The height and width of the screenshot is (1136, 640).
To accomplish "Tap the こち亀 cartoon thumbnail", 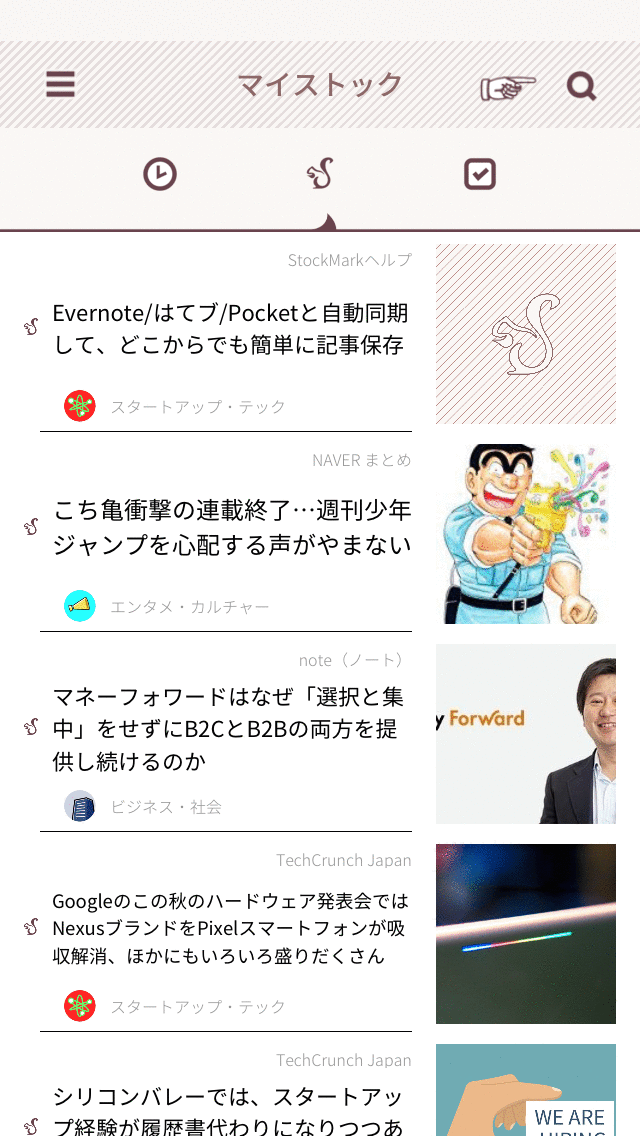I will click(x=525, y=534).
